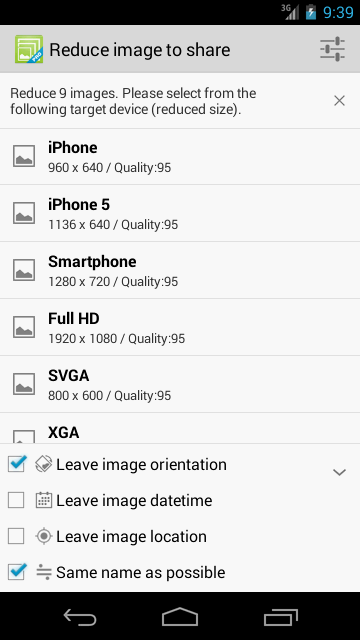
Task: Pick the Smartphone 1280 x 720 preset
Action: 180,271
